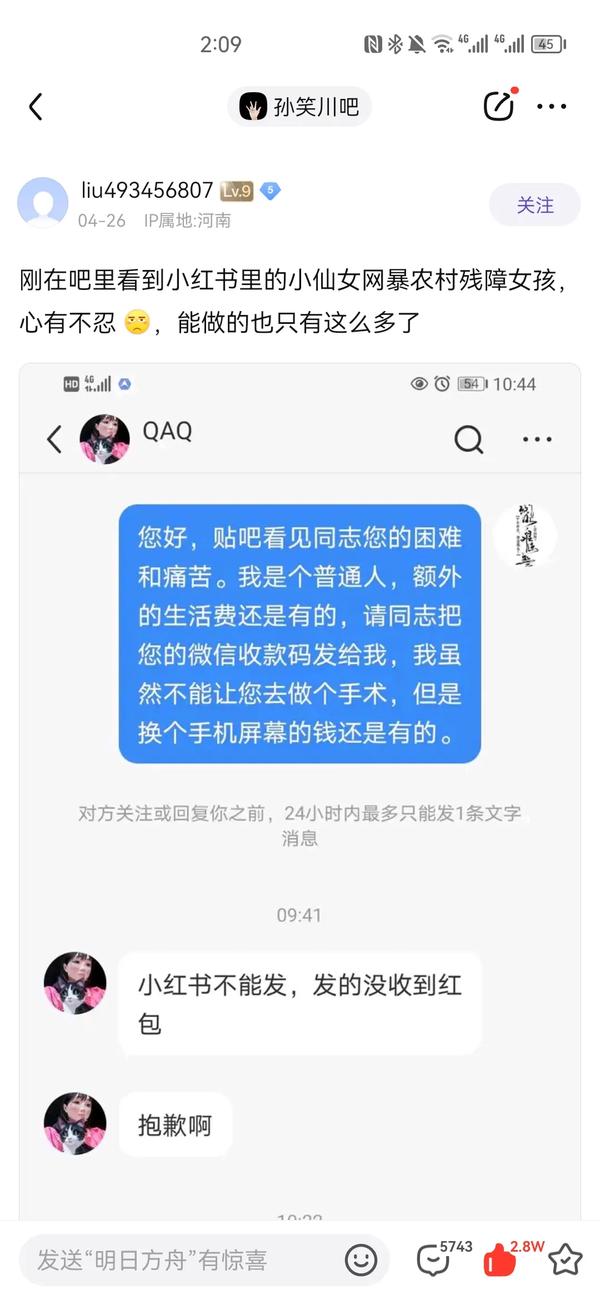Open the username liu493456807
Image resolution: width=600 pixels, height=1300 pixels.
click(x=147, y=190)
